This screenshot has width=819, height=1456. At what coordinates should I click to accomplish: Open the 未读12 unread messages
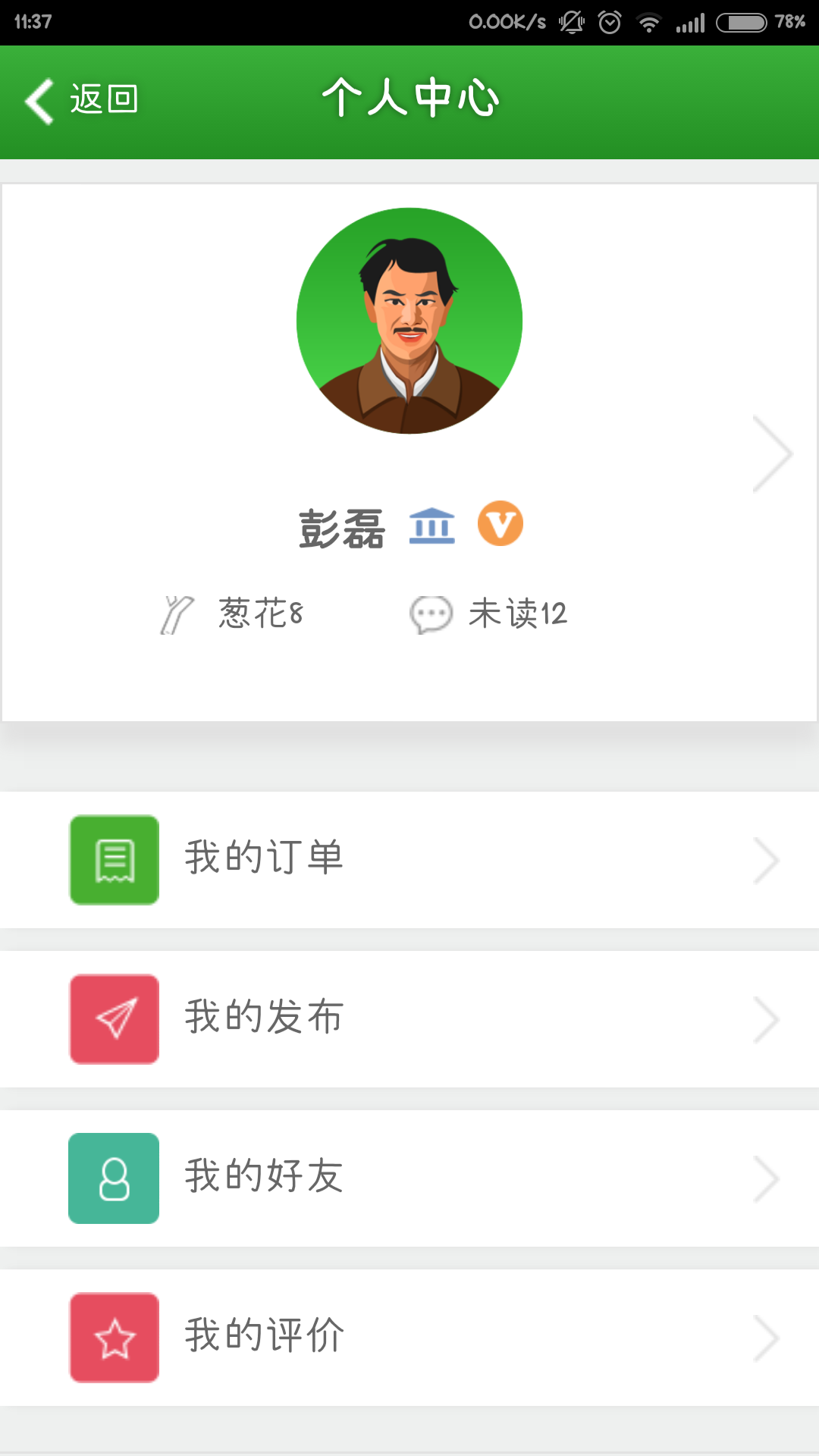pyautogui.click(x=490, y=613)
